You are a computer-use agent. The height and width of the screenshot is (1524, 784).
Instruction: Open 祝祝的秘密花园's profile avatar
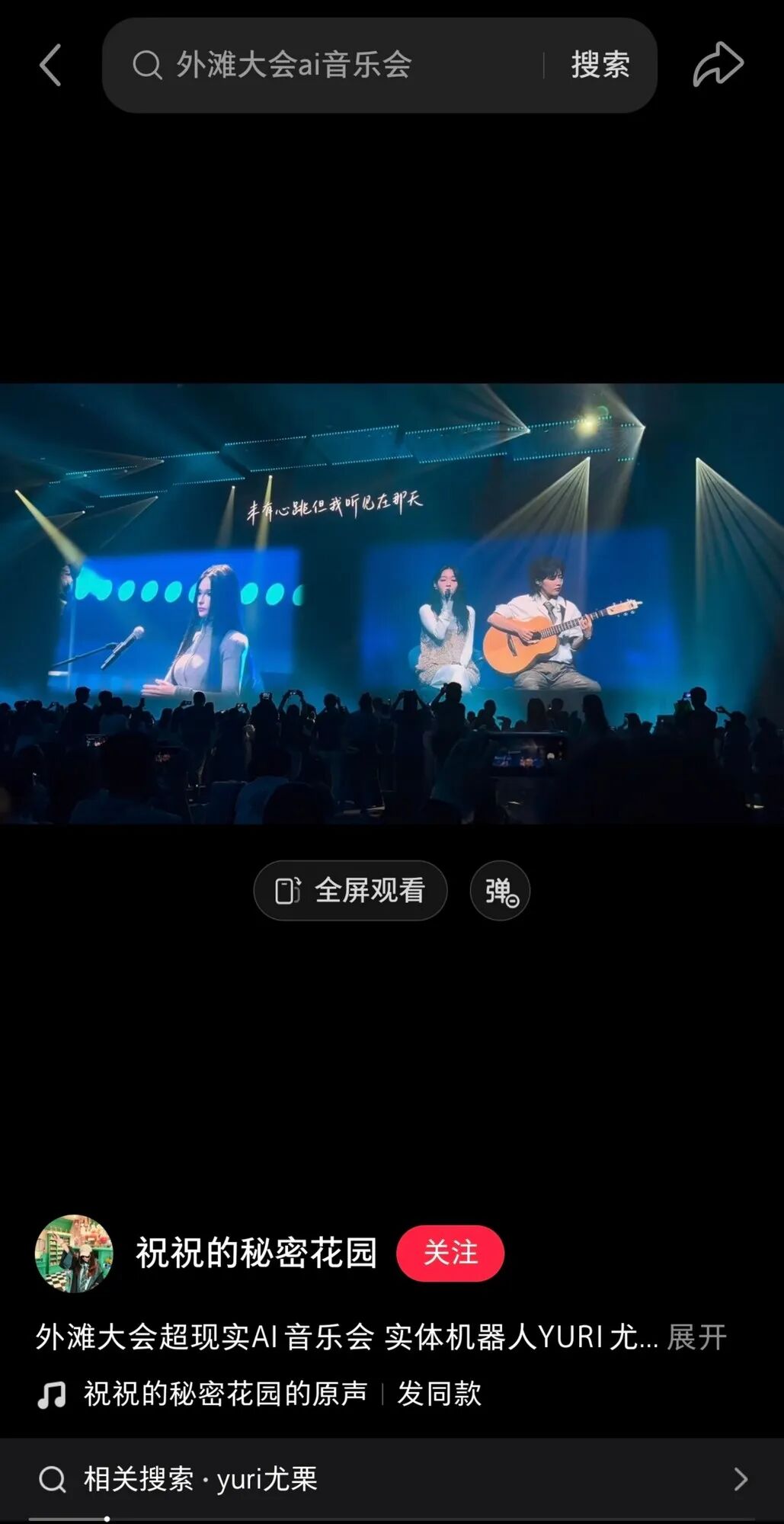click(x=74, y=1253)
